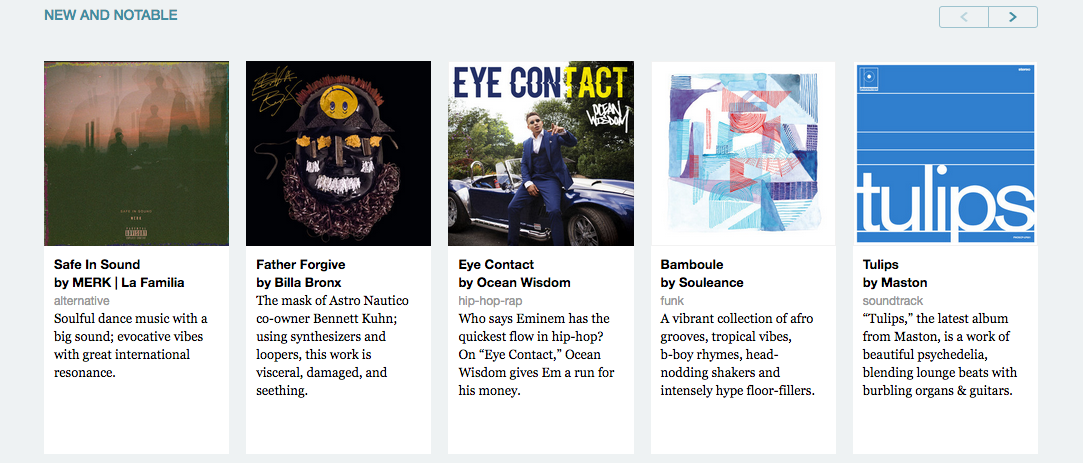Open Tulips by Maston title link
1083x463 pixels.
point(894,273)
